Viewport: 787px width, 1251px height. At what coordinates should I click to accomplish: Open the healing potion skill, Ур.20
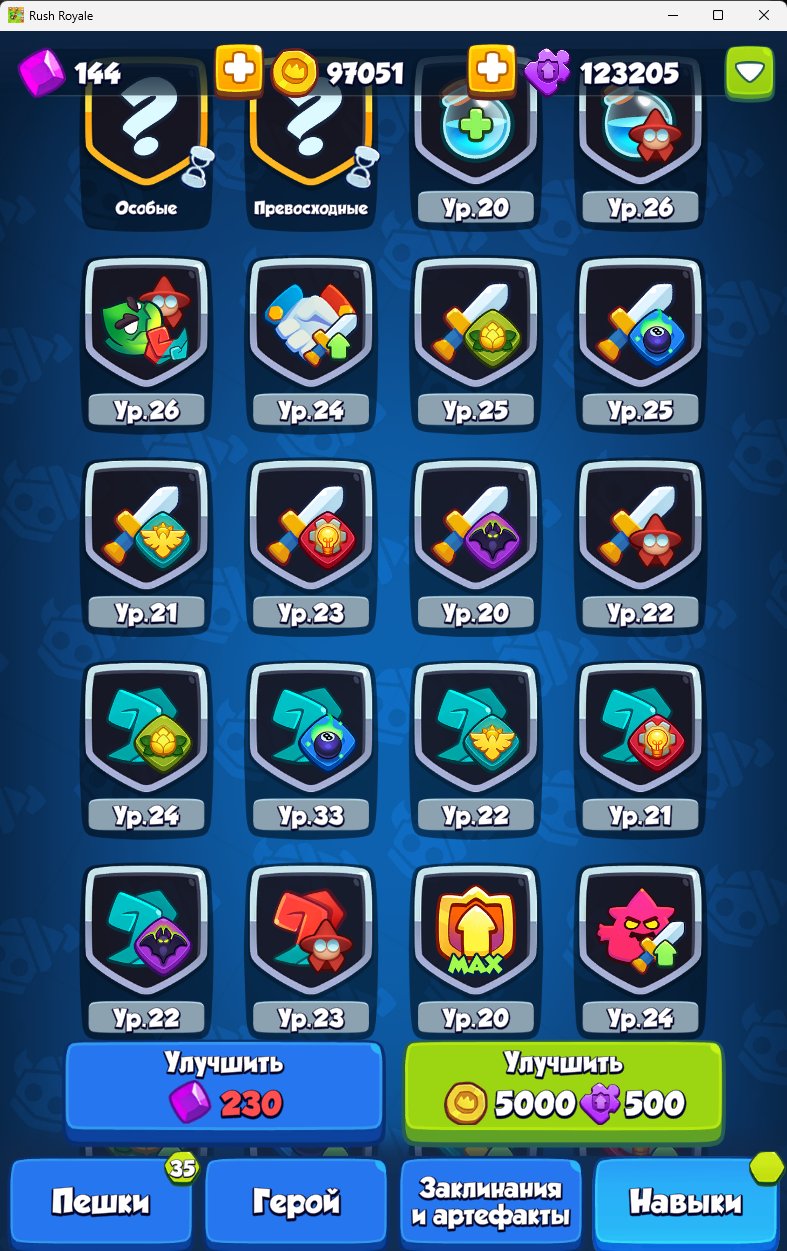(x=475, y=140)
